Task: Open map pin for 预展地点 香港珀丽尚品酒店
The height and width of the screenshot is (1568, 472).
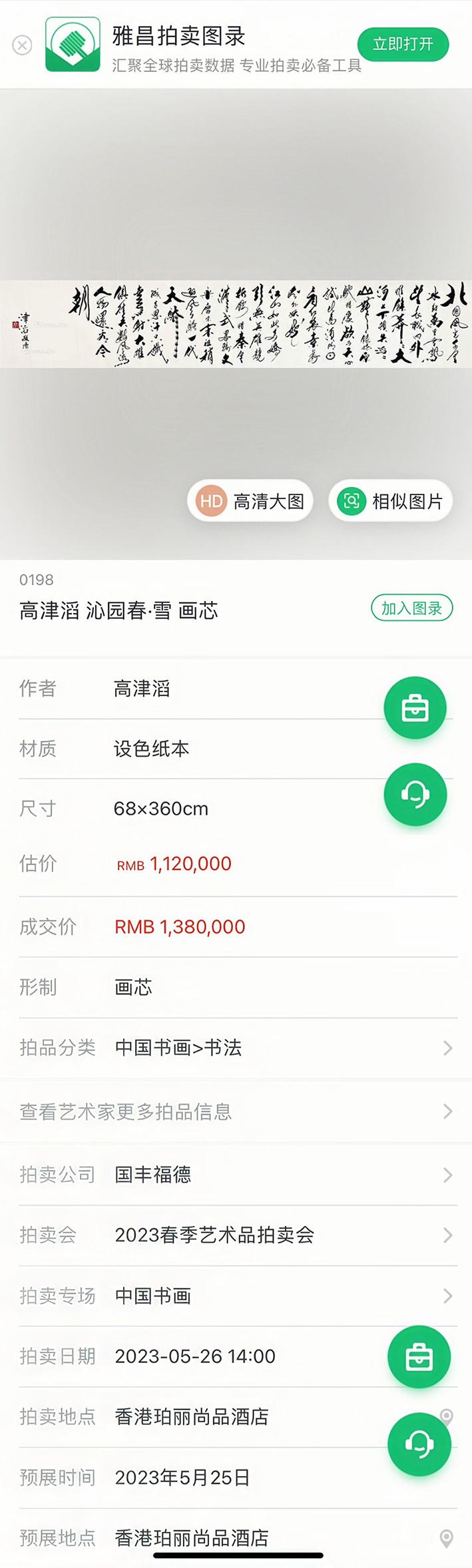Action: pos(447,1538)
